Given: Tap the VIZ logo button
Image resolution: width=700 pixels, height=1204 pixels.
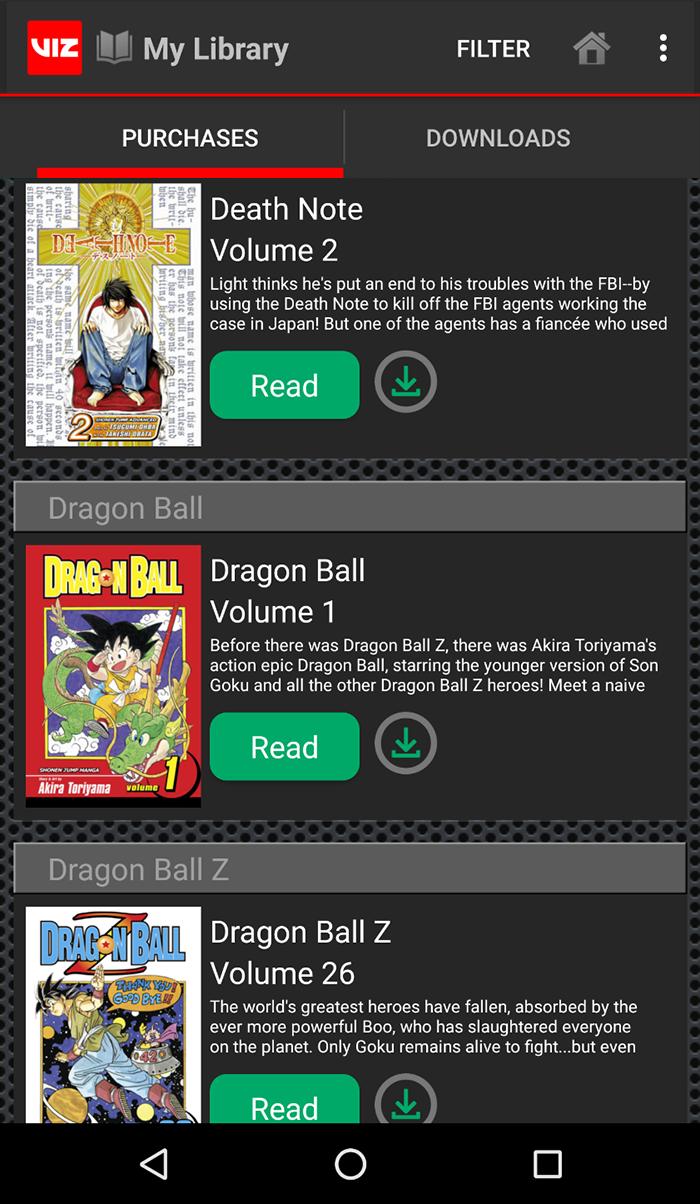Looking at the screenshot, I should [x=54, y=47].
